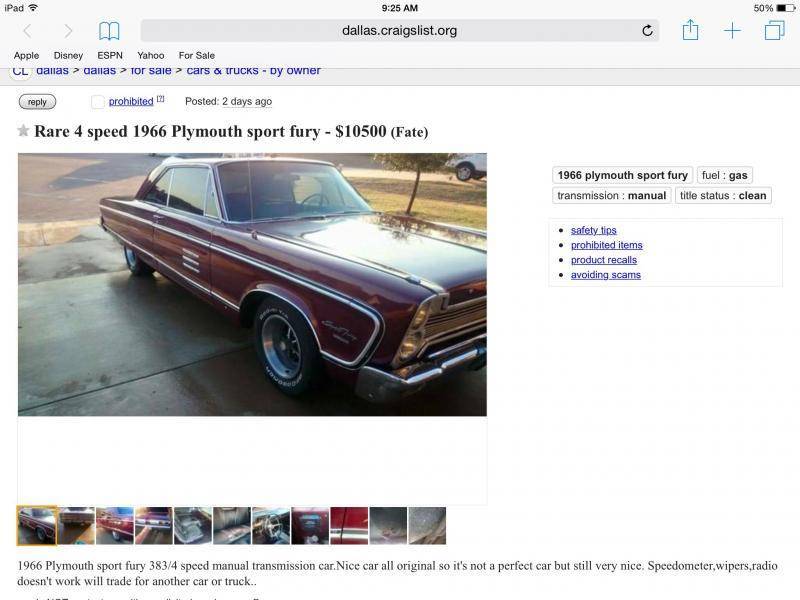This screenshot has width=800, height=600.
Task: Reload the current page
Action: tap(647, 31)
